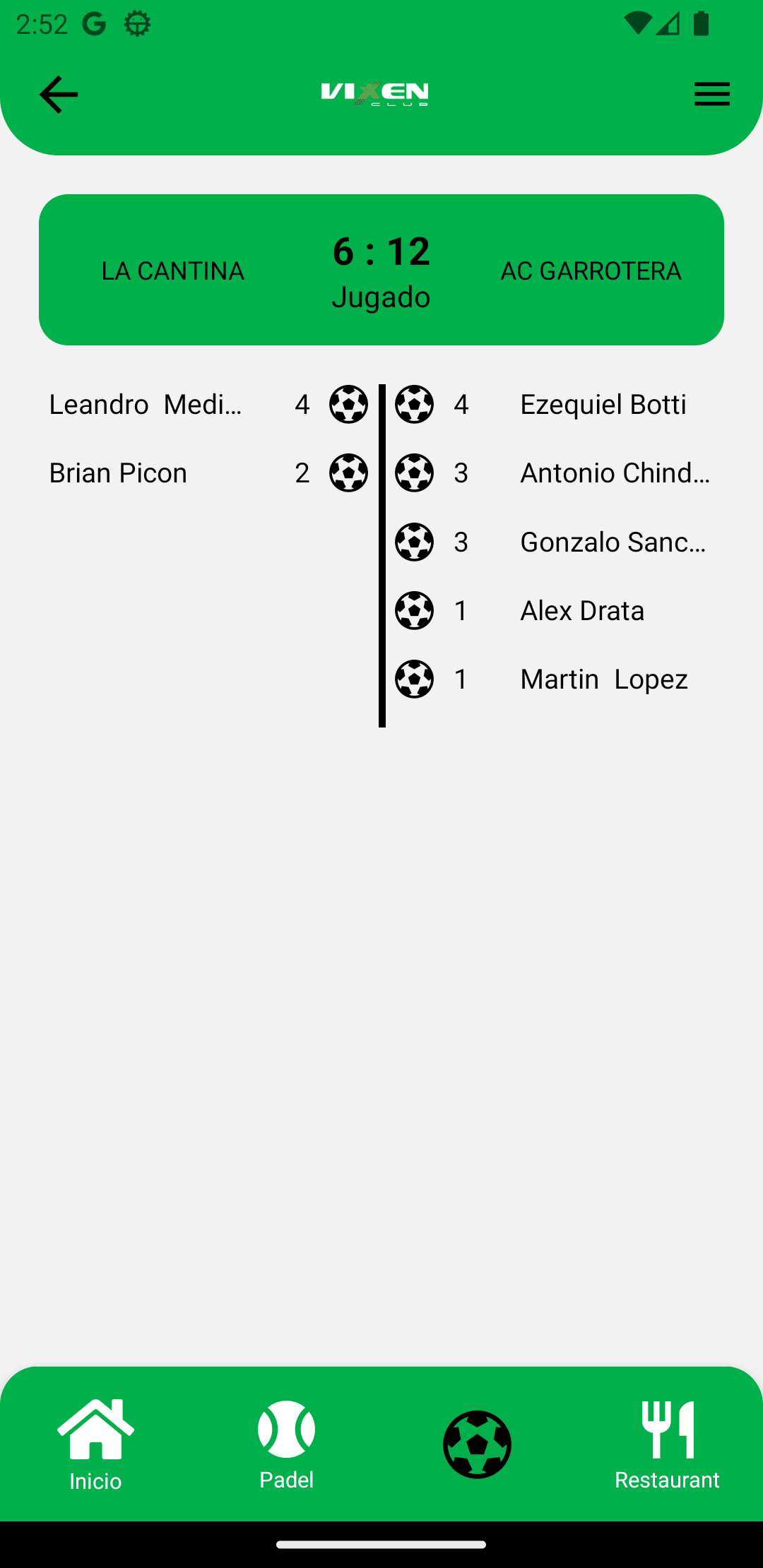Switch to the Inicio tab
The width and height of the screenshot is (763, 1568).
pyautogui.click(x=95, y=1444)
